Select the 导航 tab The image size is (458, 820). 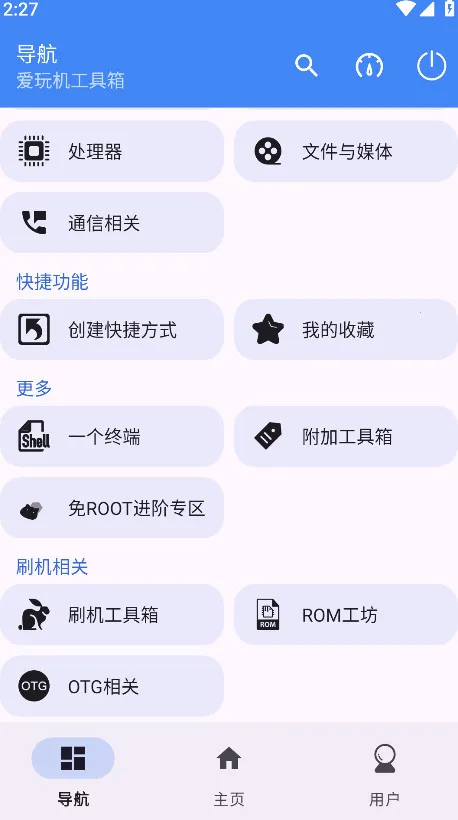pyautogui.click(x=73, y=772)
